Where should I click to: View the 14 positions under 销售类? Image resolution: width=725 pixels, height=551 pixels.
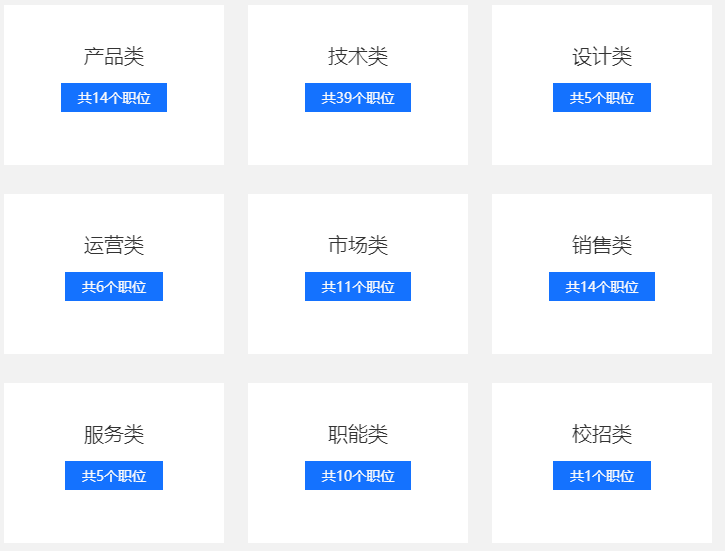pos(601,287)
